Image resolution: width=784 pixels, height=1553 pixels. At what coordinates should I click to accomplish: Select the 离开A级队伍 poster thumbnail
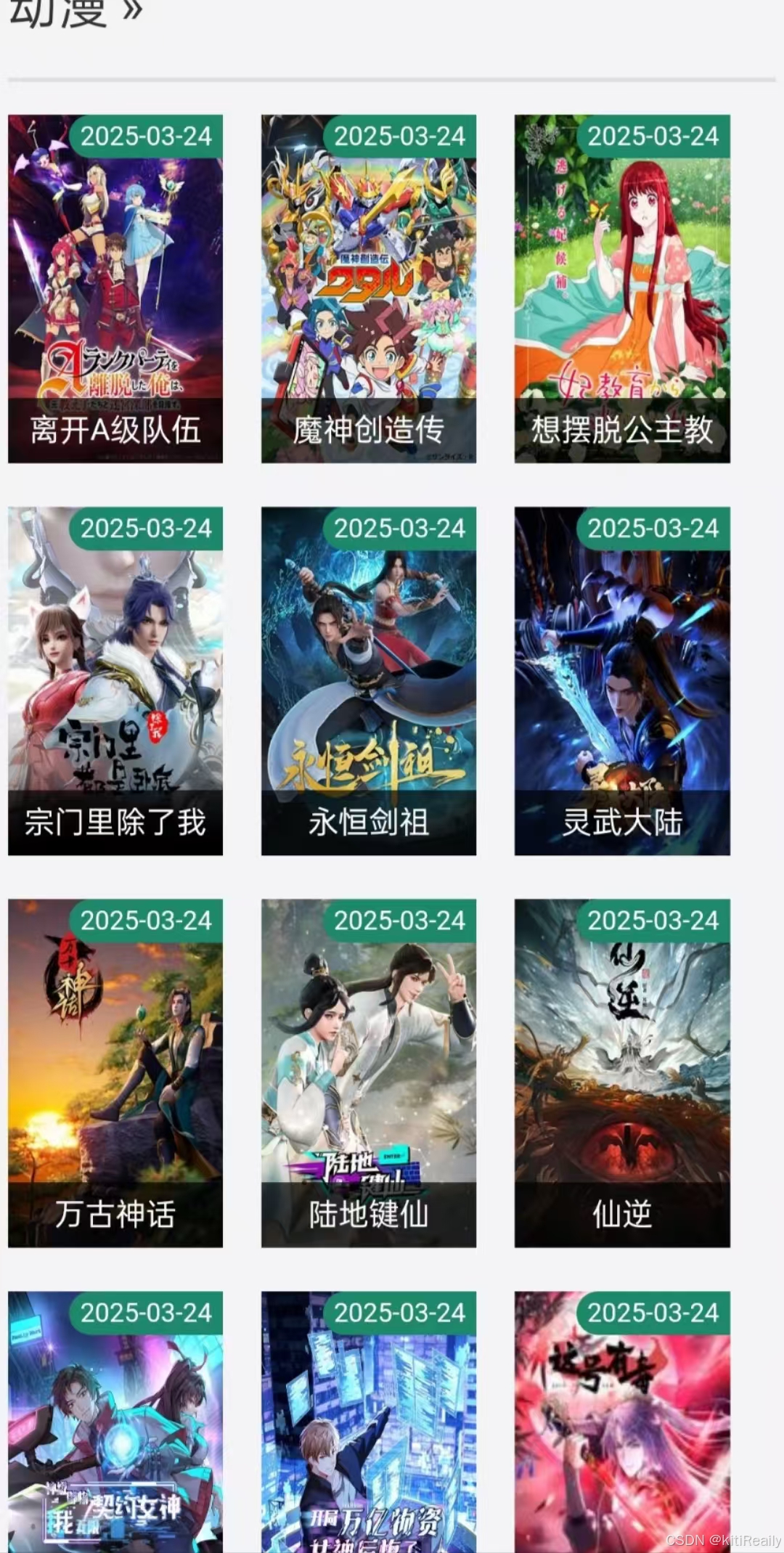click(115, 276)
